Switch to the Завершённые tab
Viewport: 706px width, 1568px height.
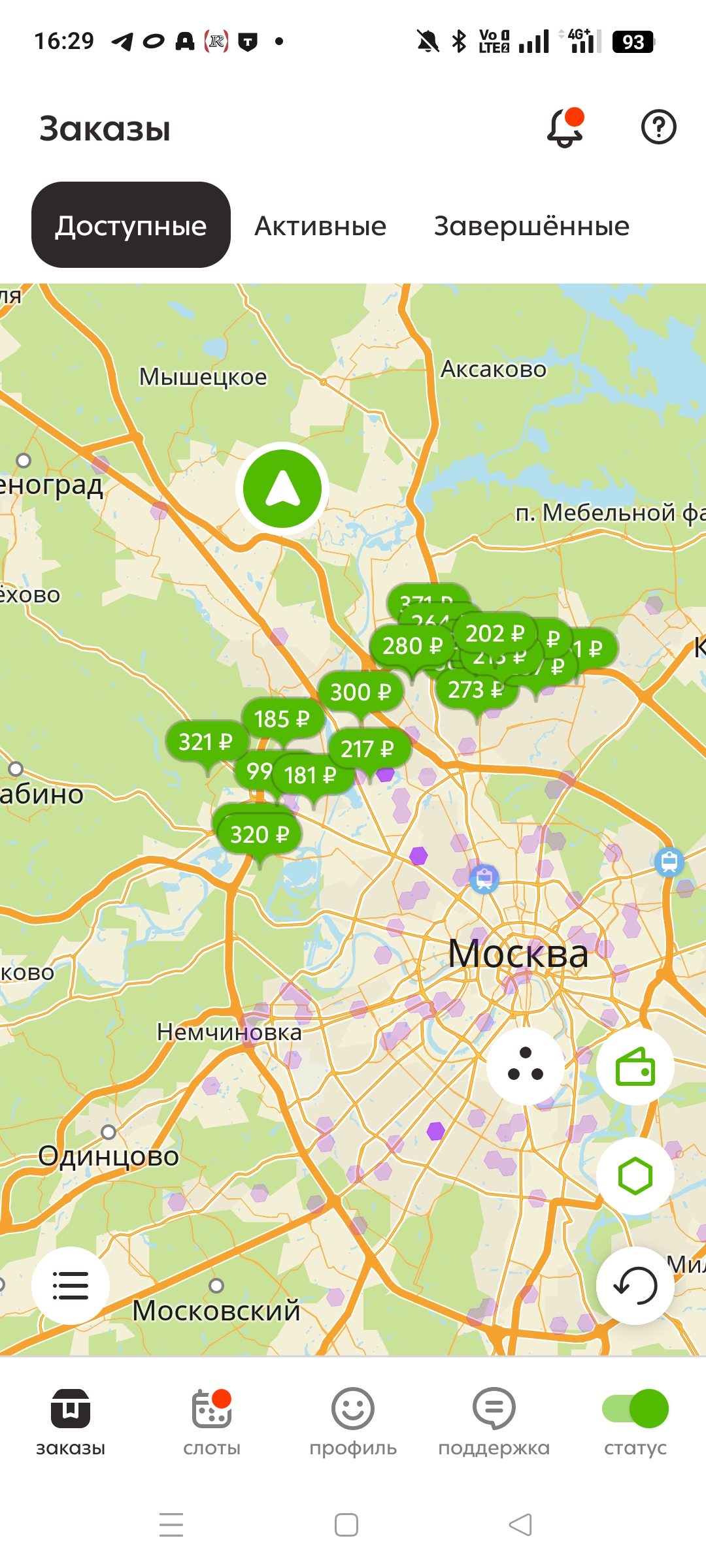(x=531, y=226)
